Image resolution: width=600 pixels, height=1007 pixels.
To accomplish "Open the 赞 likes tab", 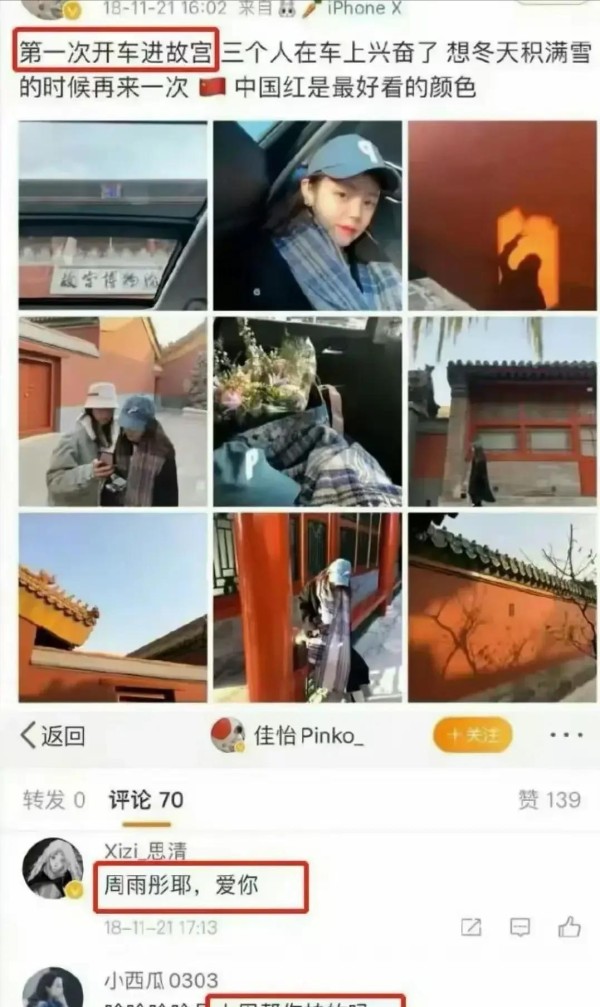I will point(548,799).
